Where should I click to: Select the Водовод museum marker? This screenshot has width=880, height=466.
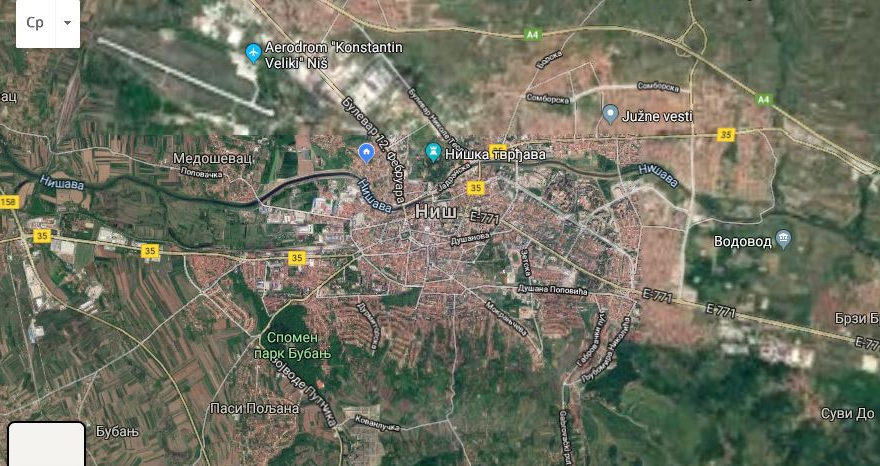[783, 239]
